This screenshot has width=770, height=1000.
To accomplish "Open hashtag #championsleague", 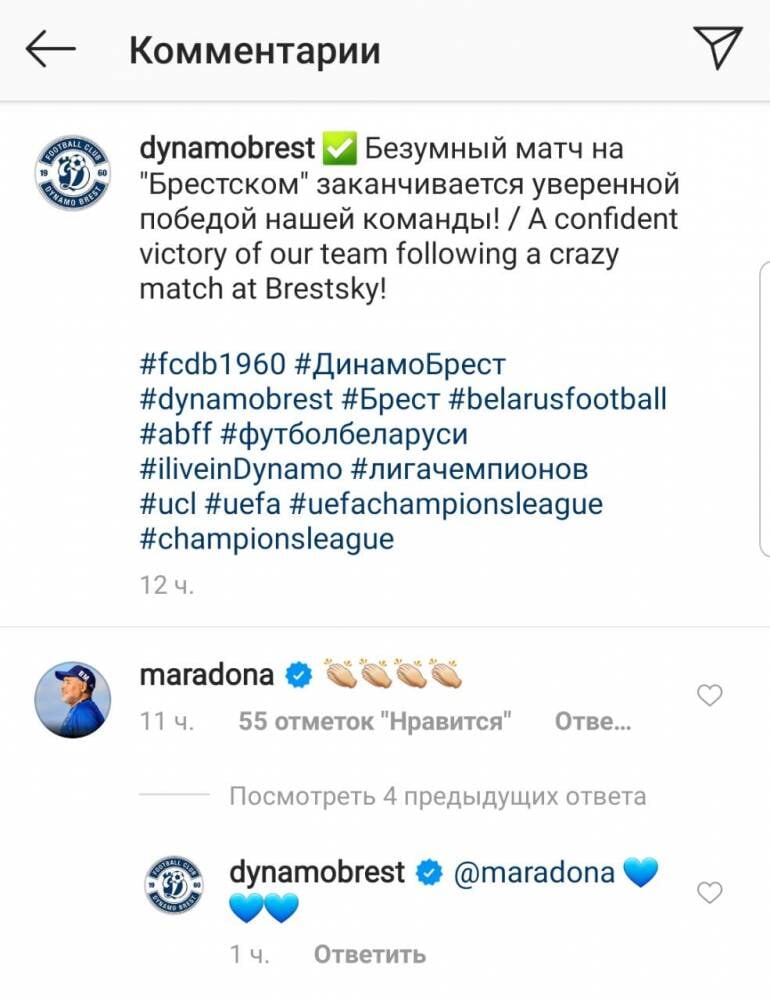I will point(267,539).
